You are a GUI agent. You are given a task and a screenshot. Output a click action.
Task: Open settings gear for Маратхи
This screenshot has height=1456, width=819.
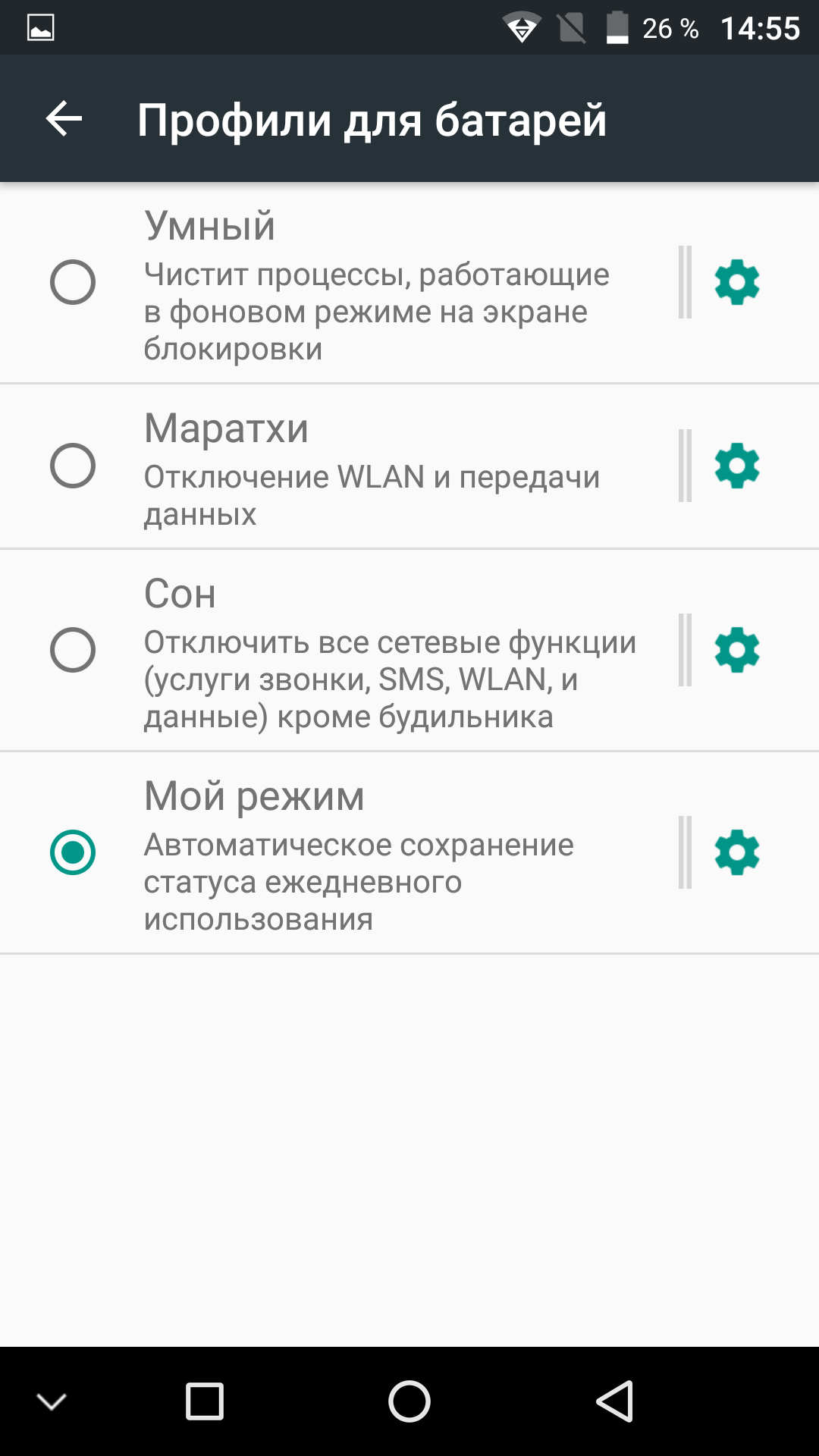tap(737, 466)
